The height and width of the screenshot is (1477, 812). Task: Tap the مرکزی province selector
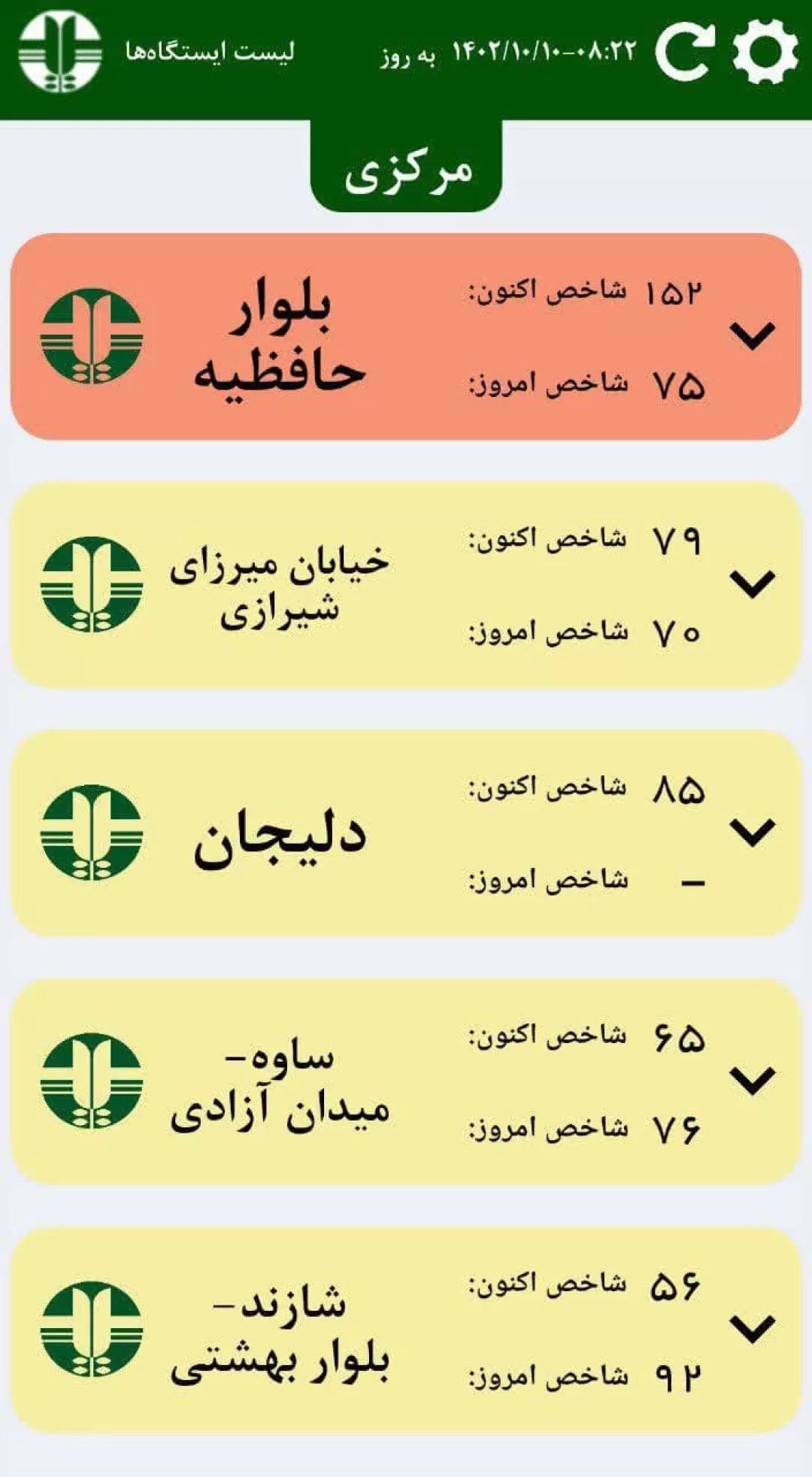pyautogui.click(x=406, y=166)
